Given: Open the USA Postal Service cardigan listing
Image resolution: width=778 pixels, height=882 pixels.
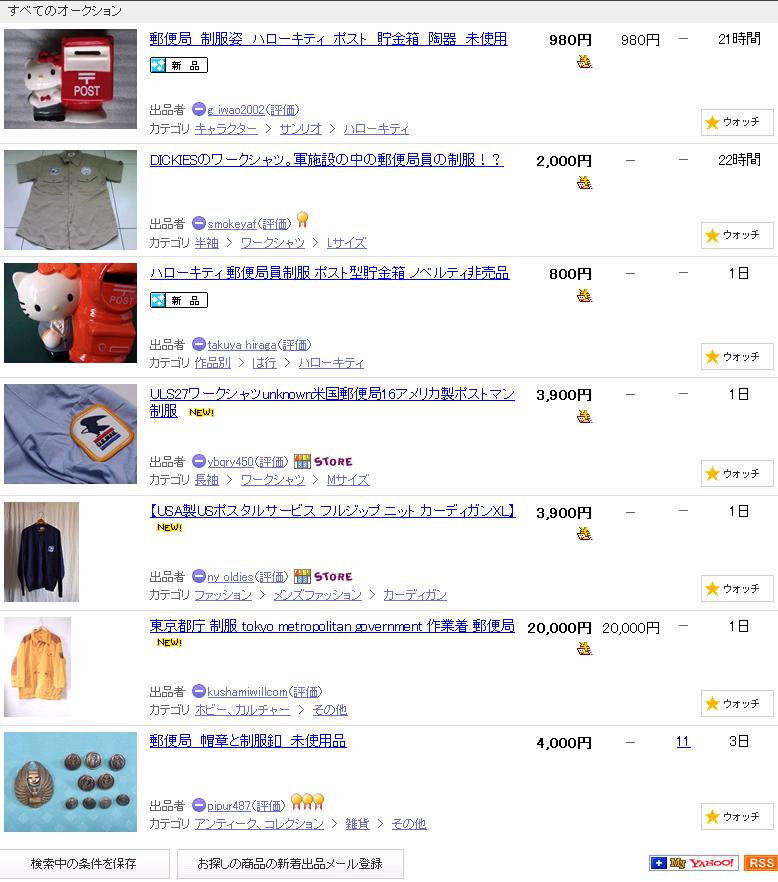Looking at the screenshot, I should pyautogui.click(x=332, y=511).
